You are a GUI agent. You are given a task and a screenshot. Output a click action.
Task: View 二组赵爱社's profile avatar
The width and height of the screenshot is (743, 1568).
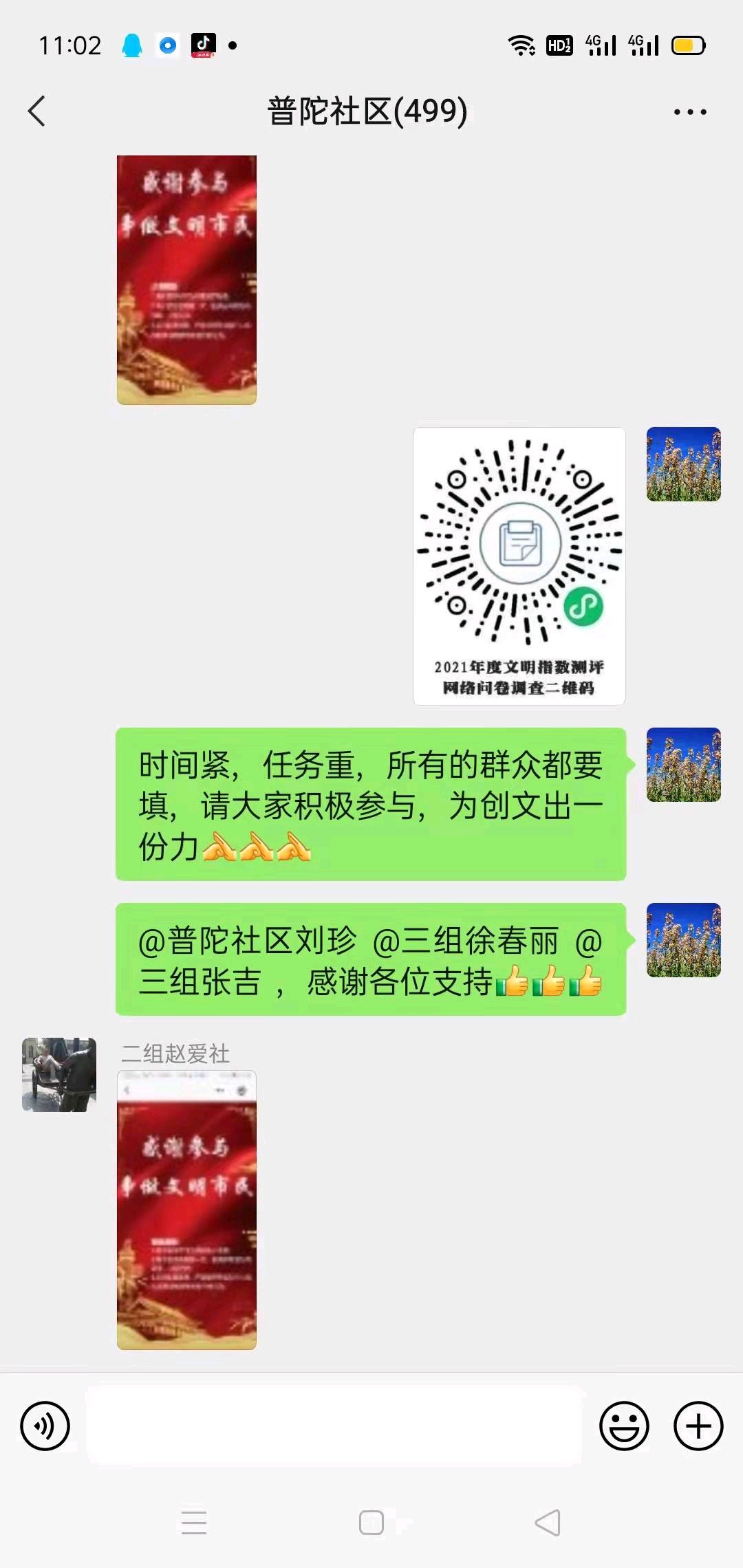click(x=59, y=1074)
